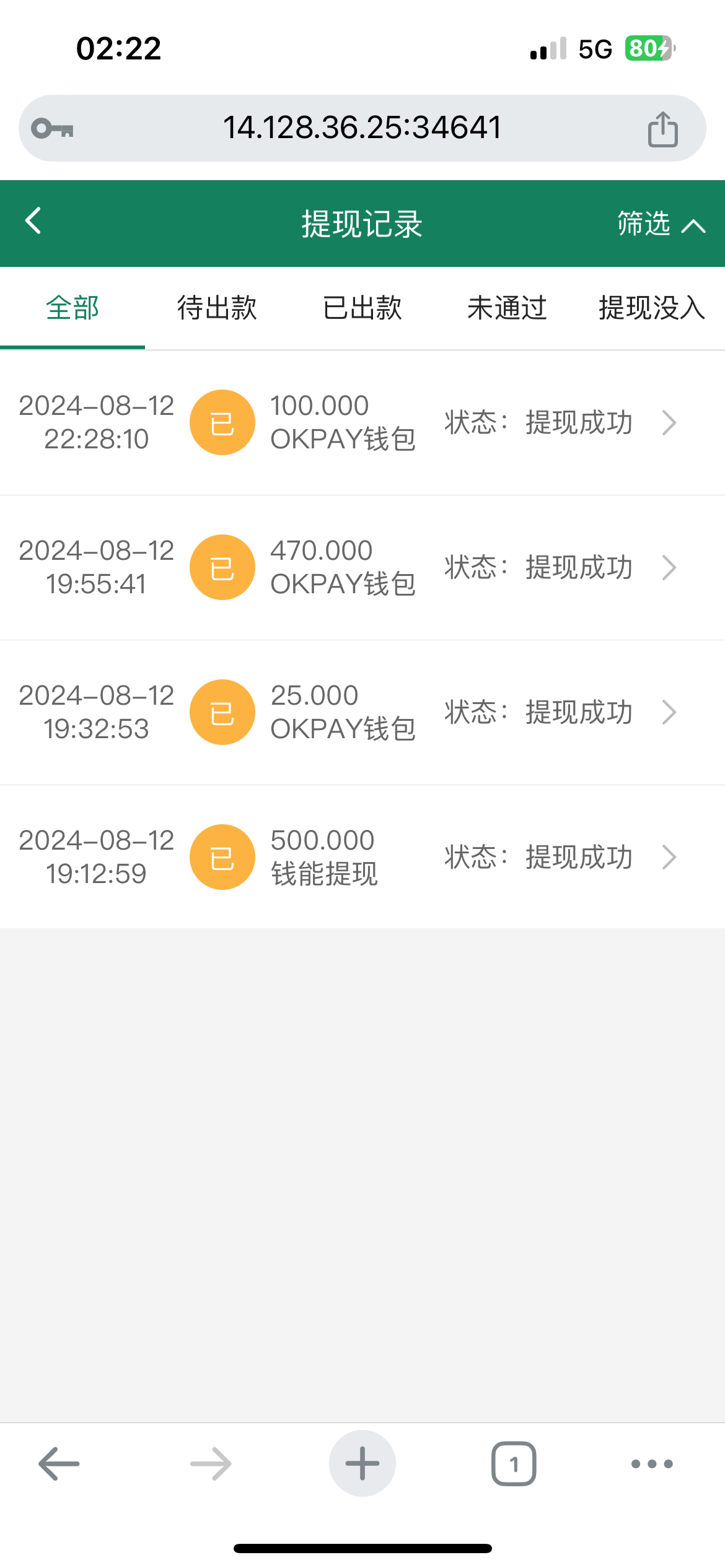The height and width of the screenshot is (1568, 725).
Task: Show the open tabs switcher
Action: coord(514,1463)
